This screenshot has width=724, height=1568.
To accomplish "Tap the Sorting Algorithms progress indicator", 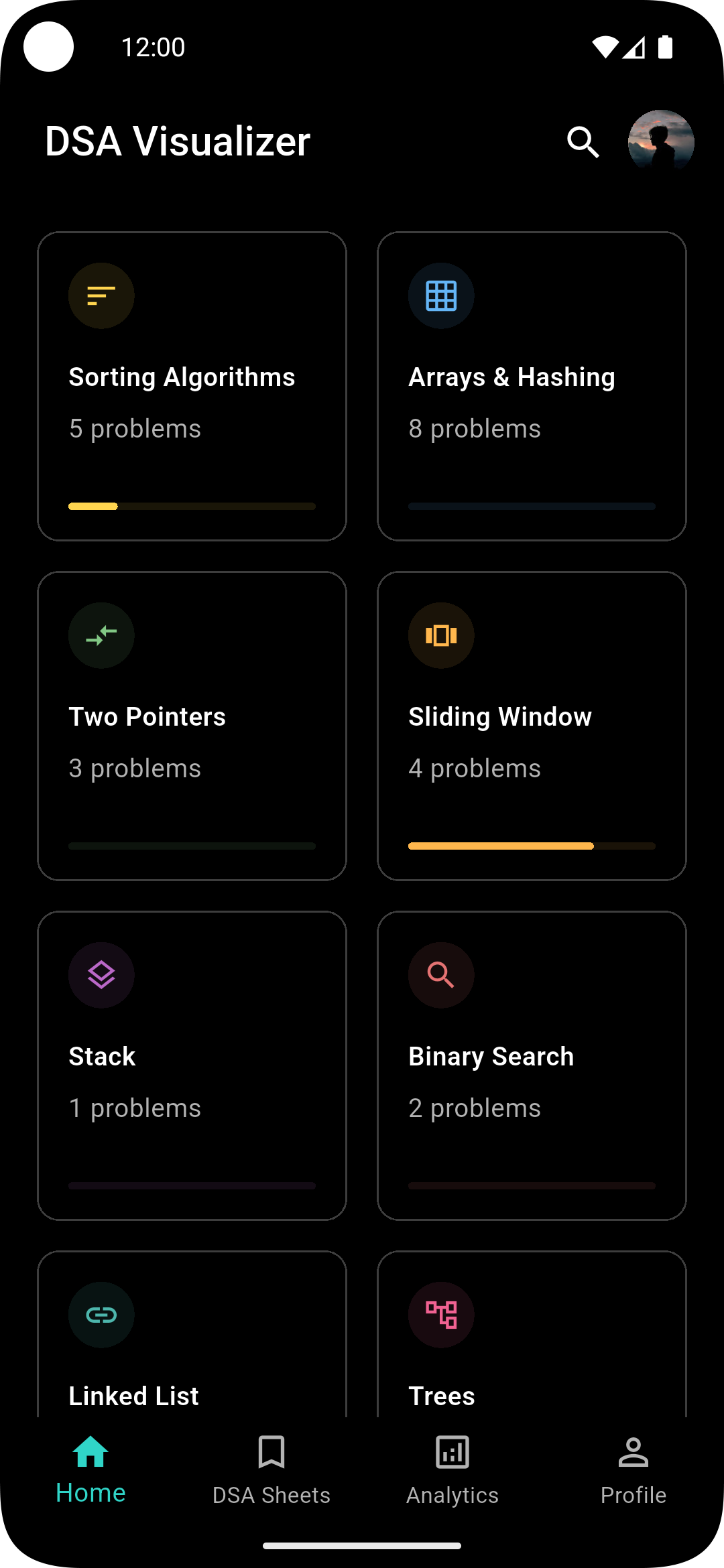I will pyautogui.click(x=192, y=507).
